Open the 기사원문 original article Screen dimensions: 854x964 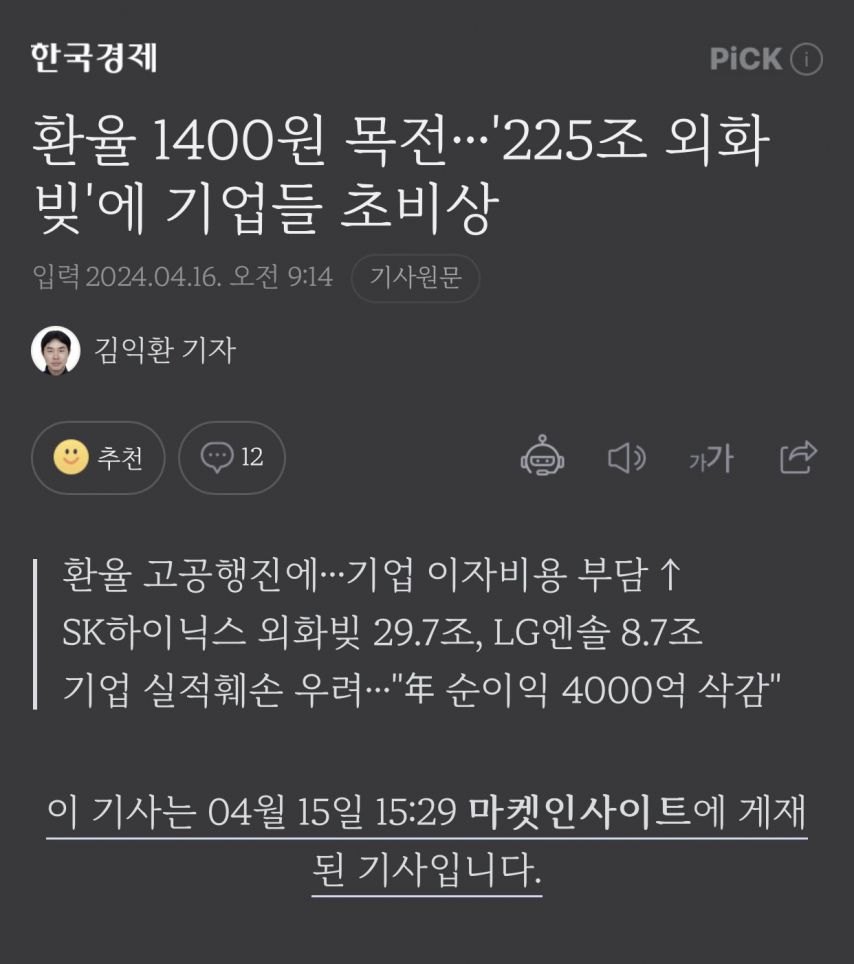(x=415, y=277)
